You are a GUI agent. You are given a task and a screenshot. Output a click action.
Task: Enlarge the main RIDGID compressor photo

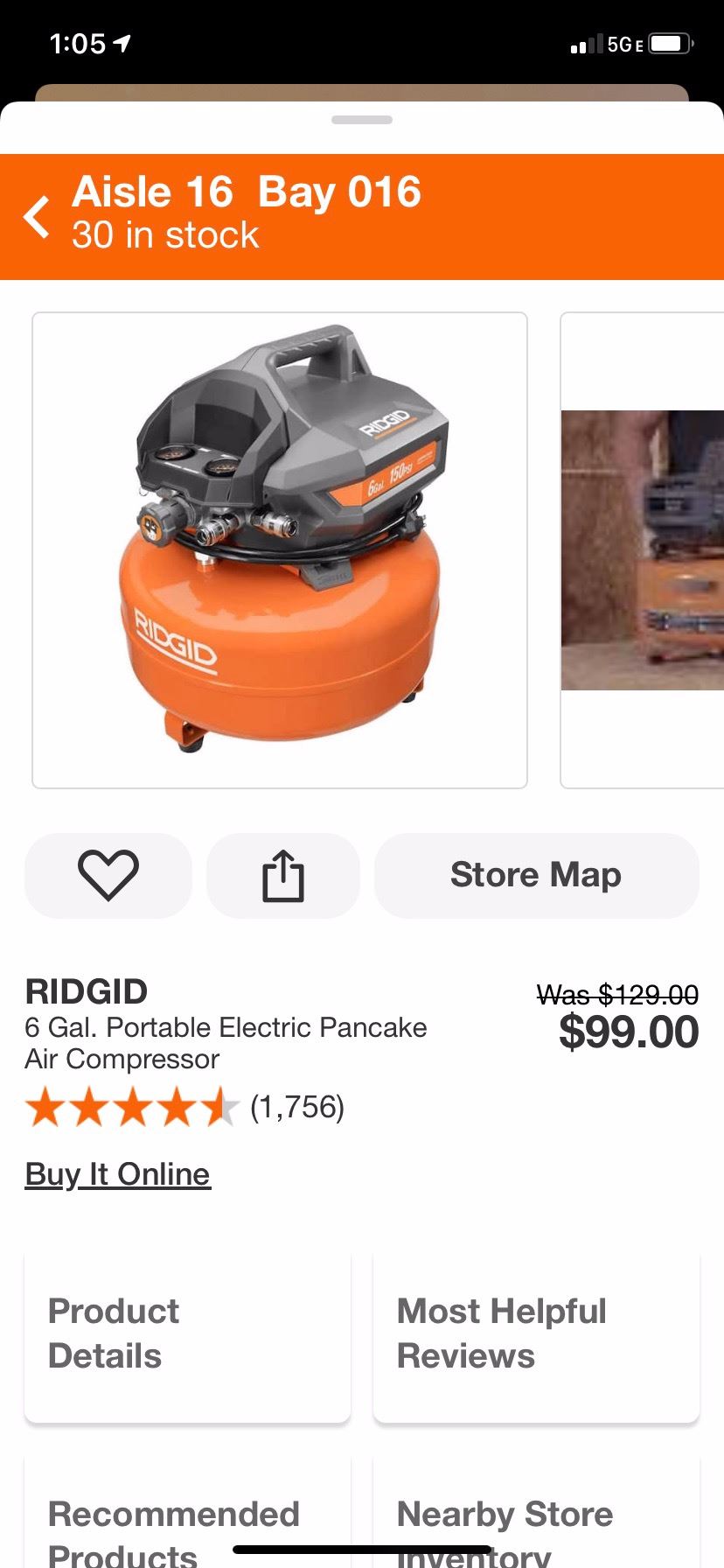pos(280,549)
